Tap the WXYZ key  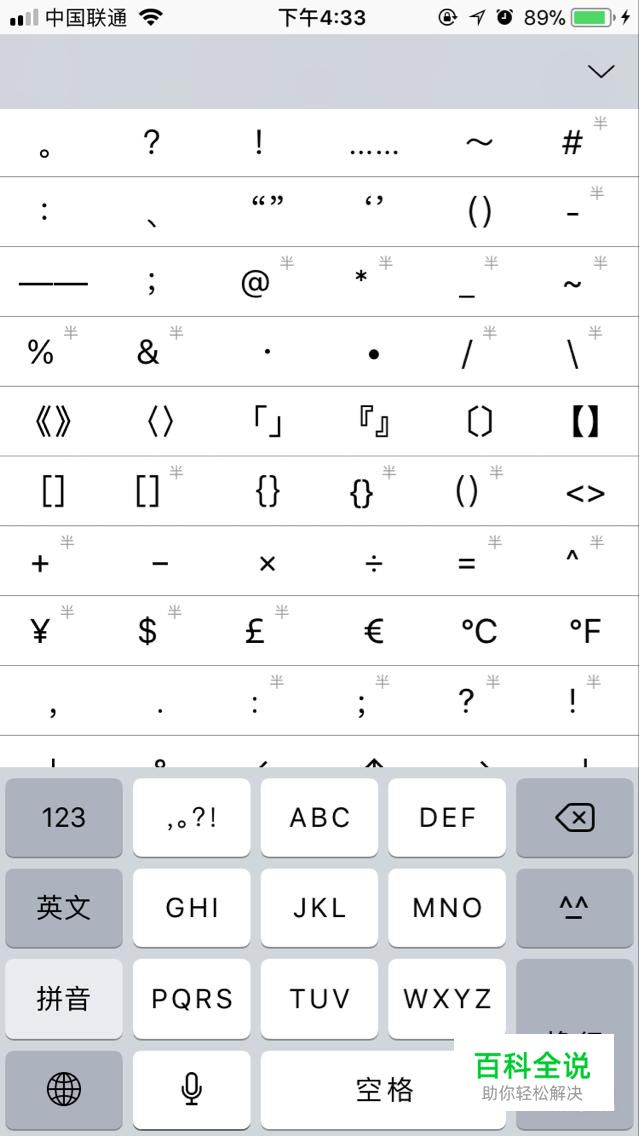(x=447, y=998)
